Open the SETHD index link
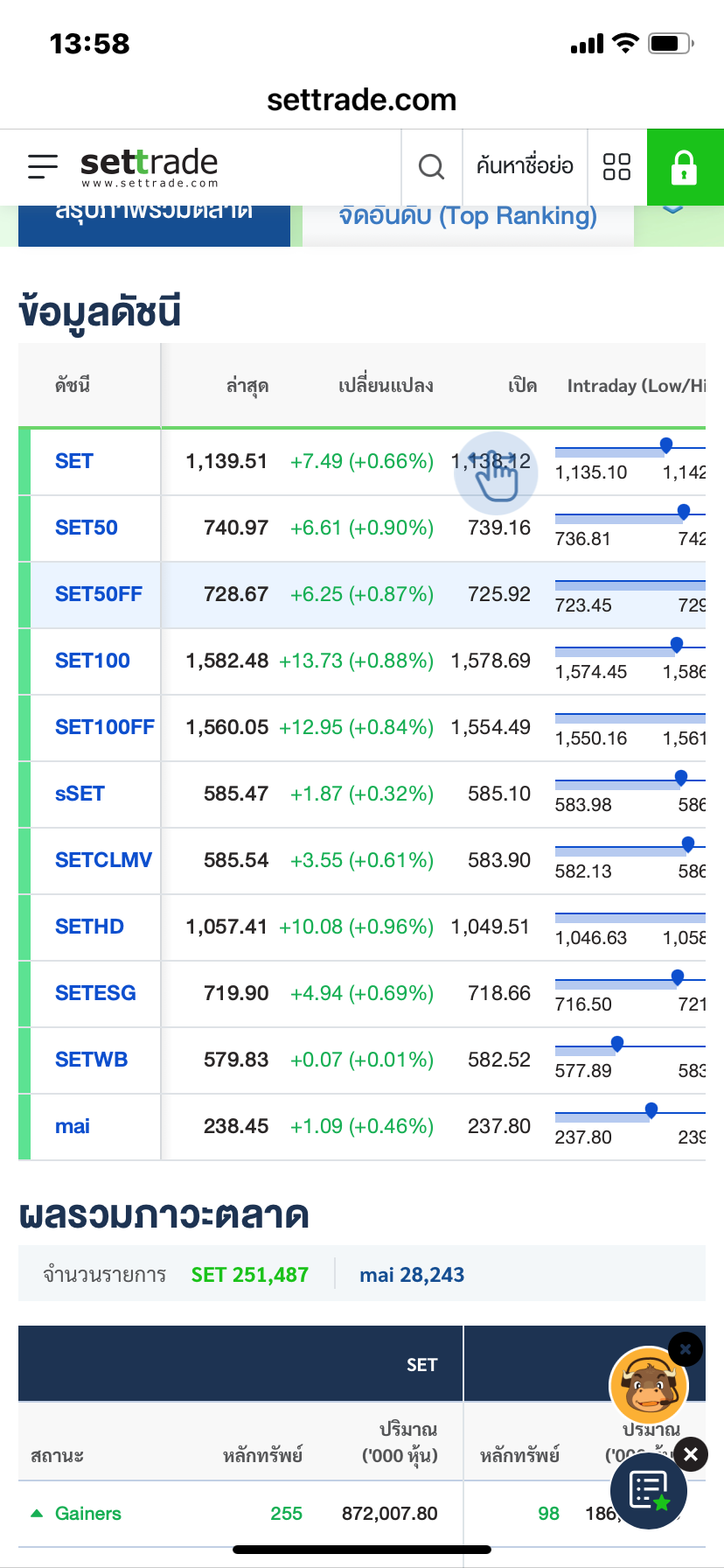The width and height of the screenshot is (724, 1568). click(x=89, y=927)
